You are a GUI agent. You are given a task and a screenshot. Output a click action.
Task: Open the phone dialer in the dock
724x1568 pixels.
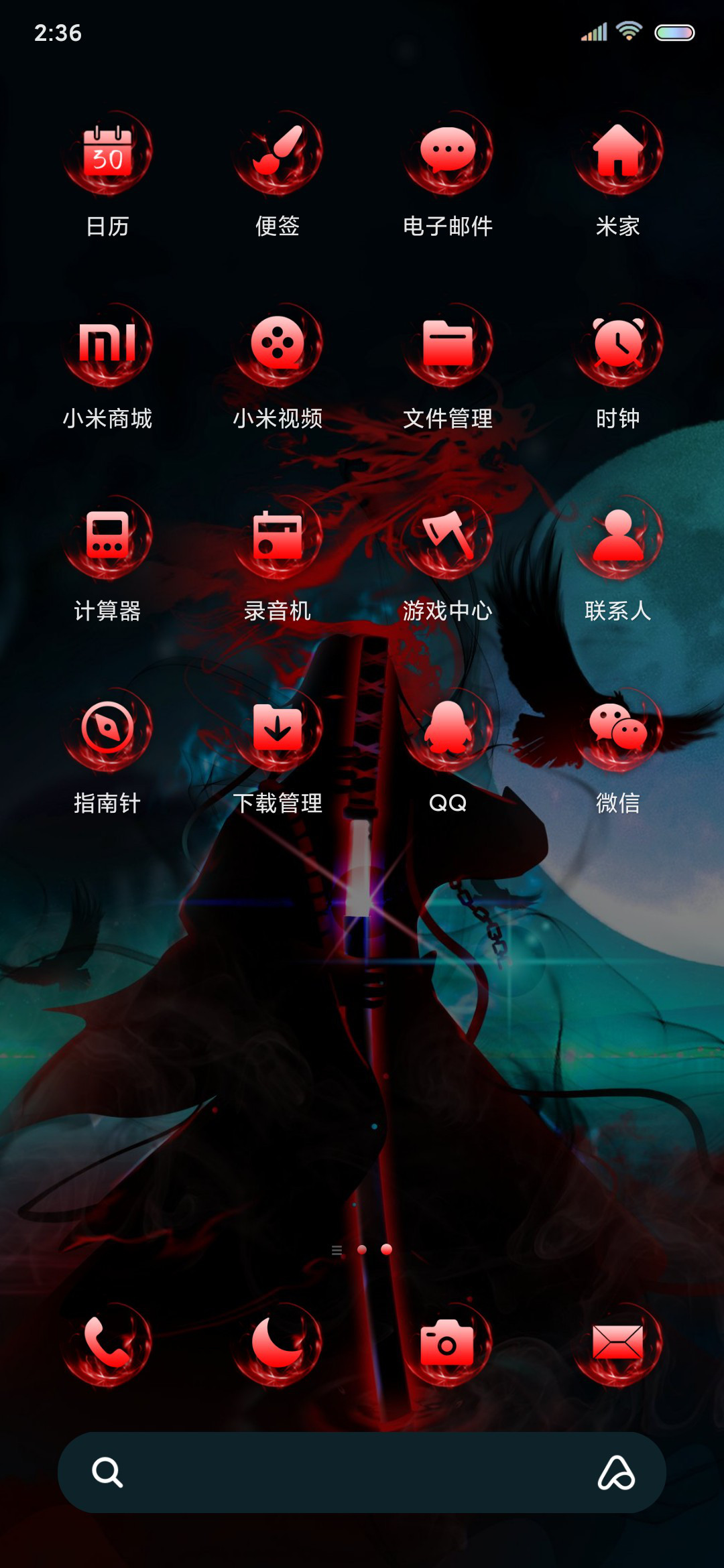point(107,1344)
